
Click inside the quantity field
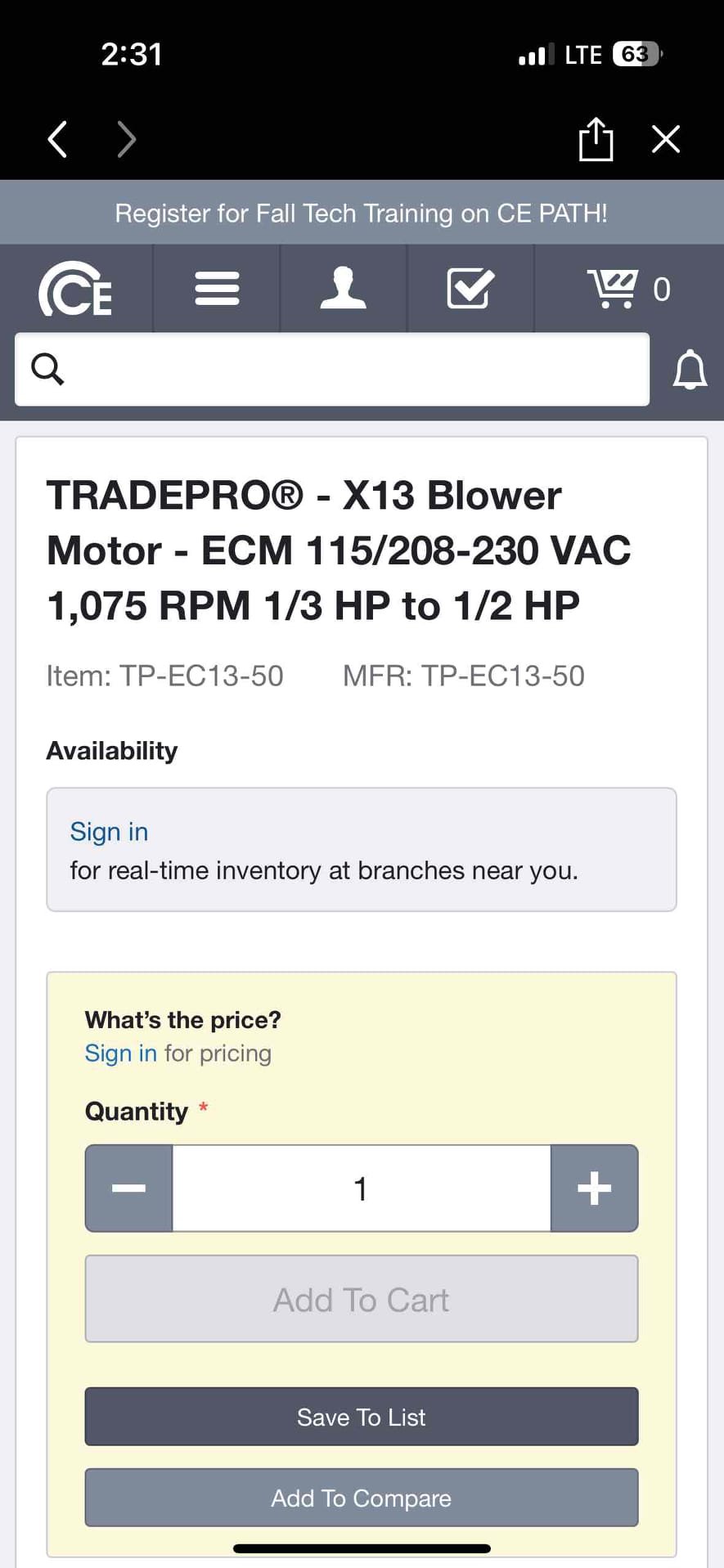(361, 1188)
